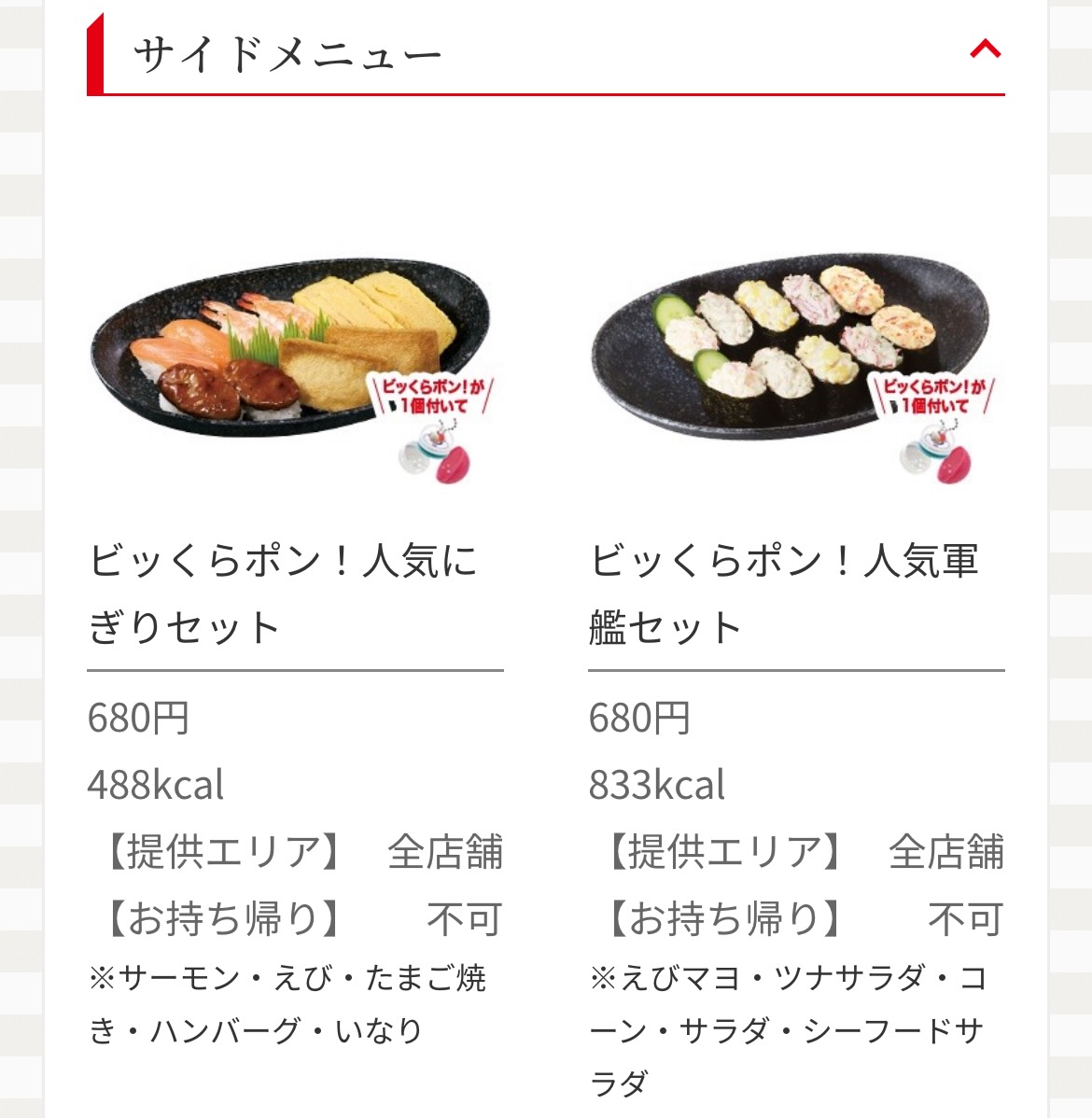Screen dimensions: 1092x1118
Task: Collapse the サイドメニュー section
Action: point(985,49)
